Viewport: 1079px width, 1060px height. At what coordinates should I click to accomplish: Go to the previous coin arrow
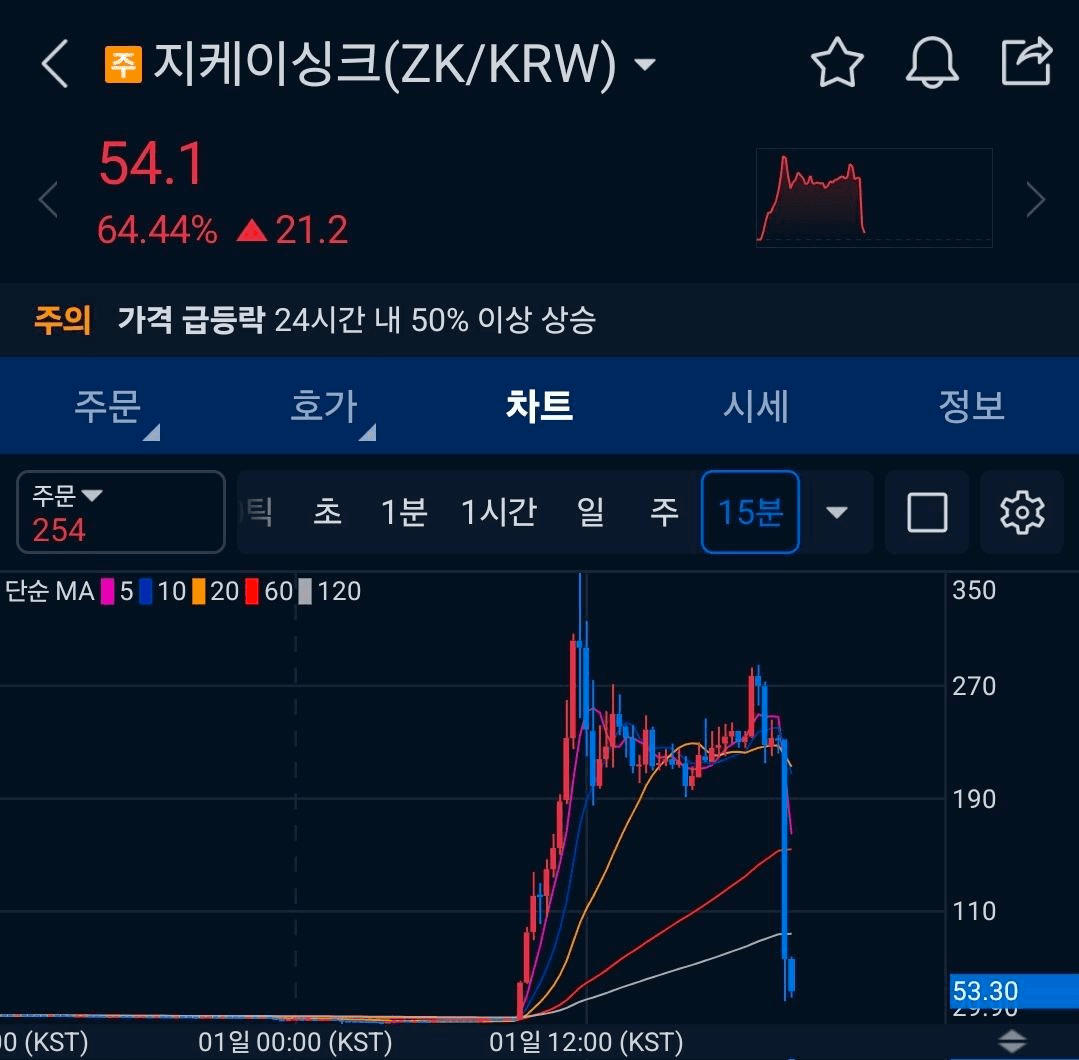click(48, 200)
